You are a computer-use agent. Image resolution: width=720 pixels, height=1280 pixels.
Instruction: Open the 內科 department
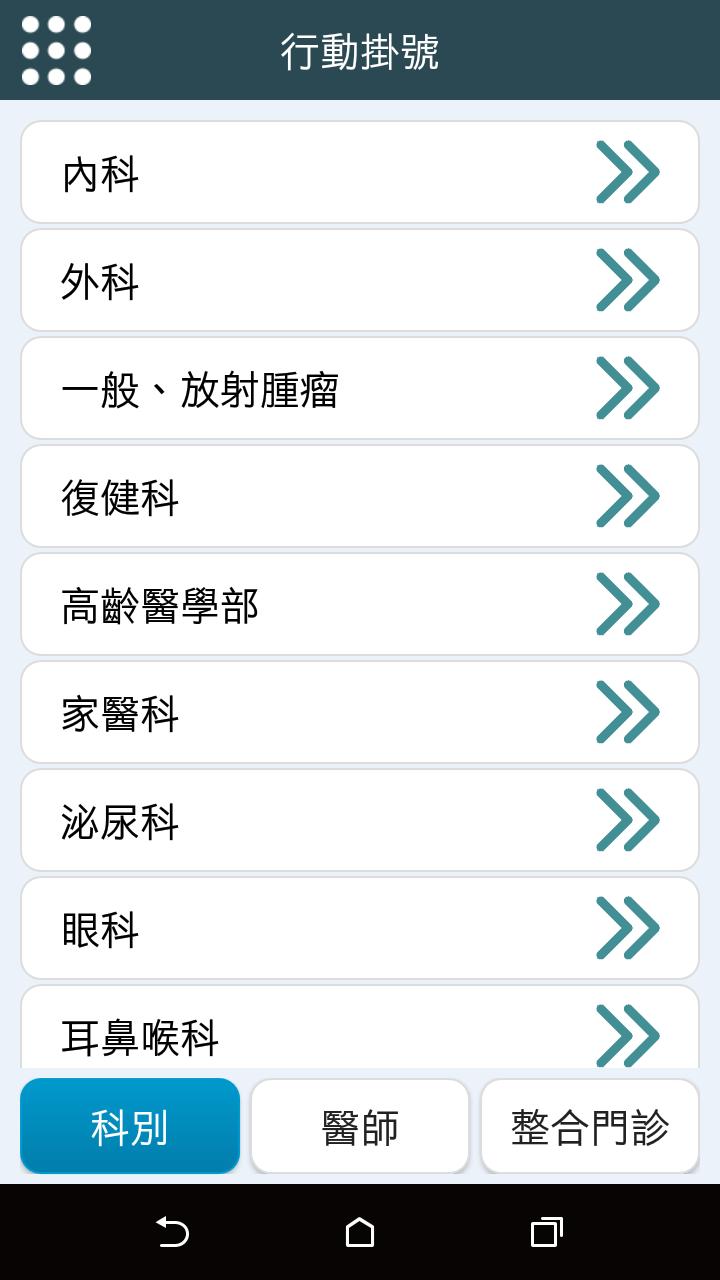coord(360,172)
